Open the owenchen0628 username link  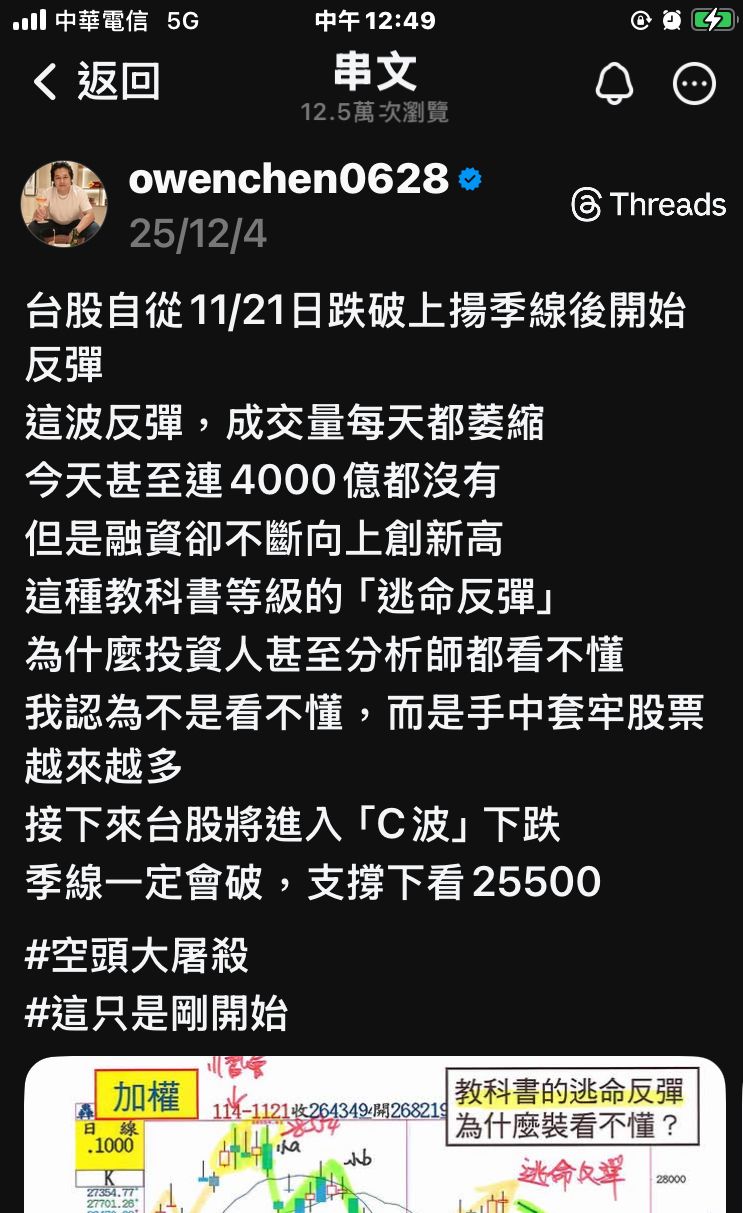(x=289, y=180)
